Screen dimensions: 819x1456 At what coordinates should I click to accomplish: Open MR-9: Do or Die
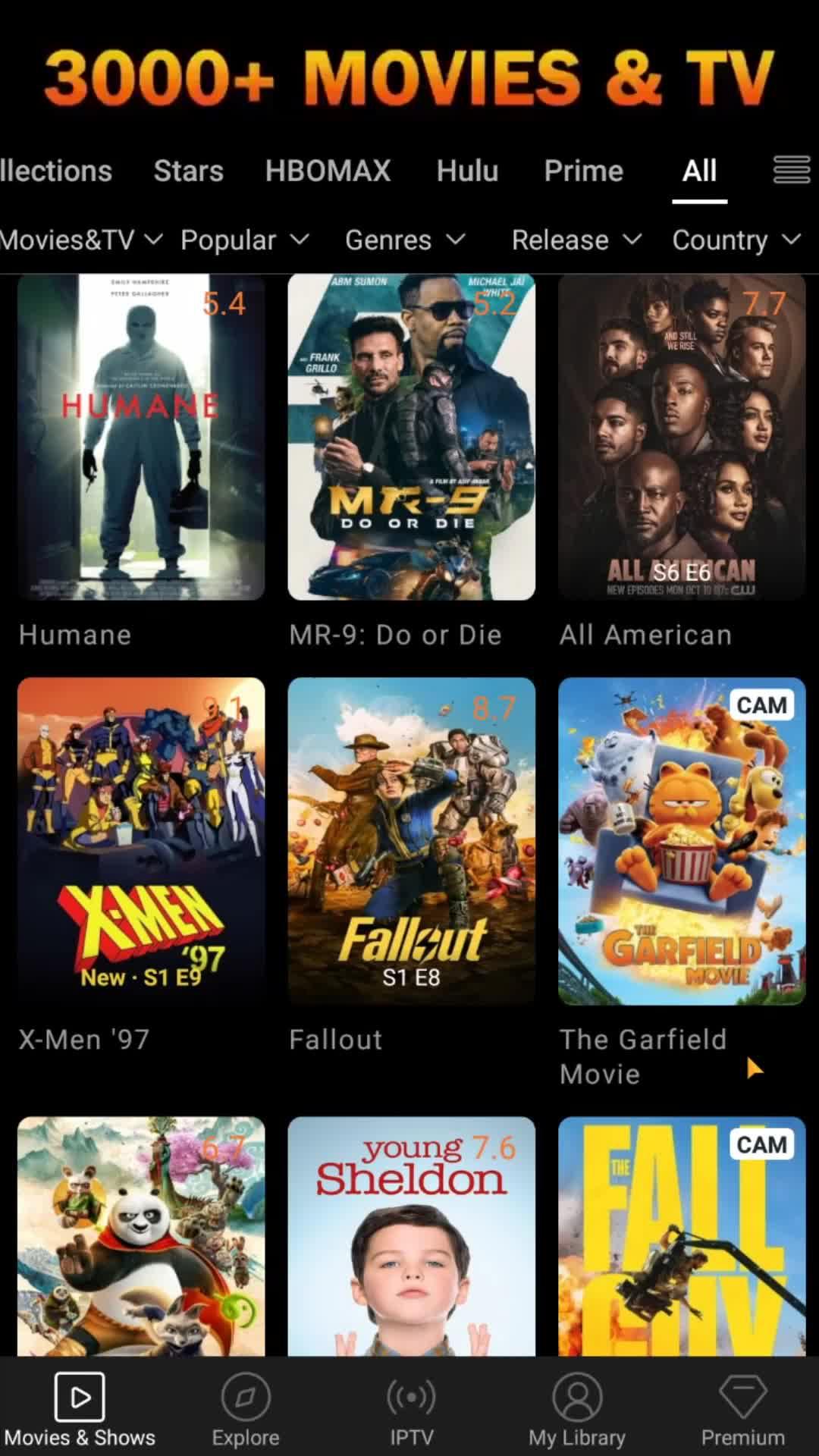pos(411,438)
